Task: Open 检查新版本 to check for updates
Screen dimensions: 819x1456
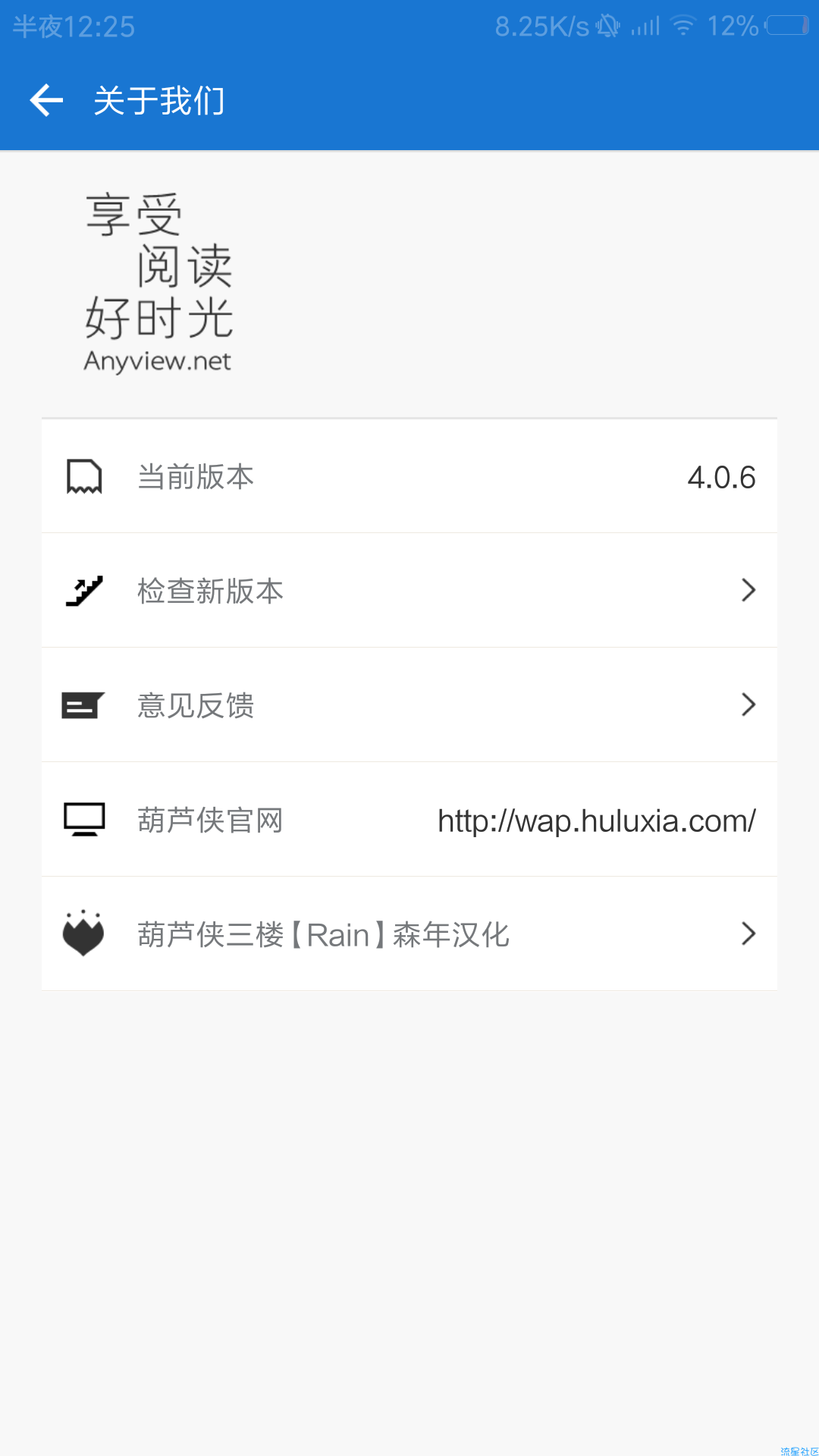Action: [409, 590]
